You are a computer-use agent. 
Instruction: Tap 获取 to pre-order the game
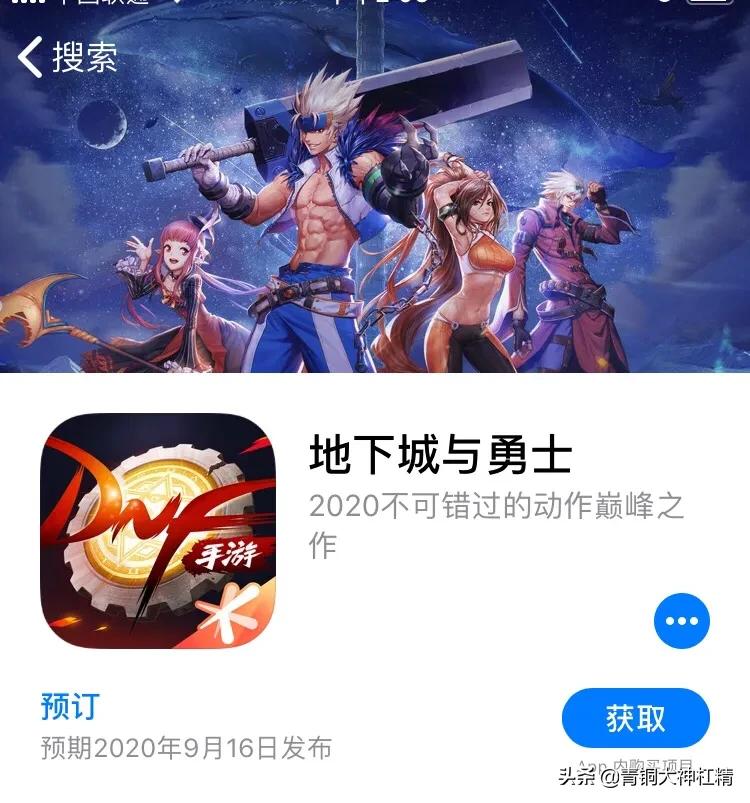[635, 718]
